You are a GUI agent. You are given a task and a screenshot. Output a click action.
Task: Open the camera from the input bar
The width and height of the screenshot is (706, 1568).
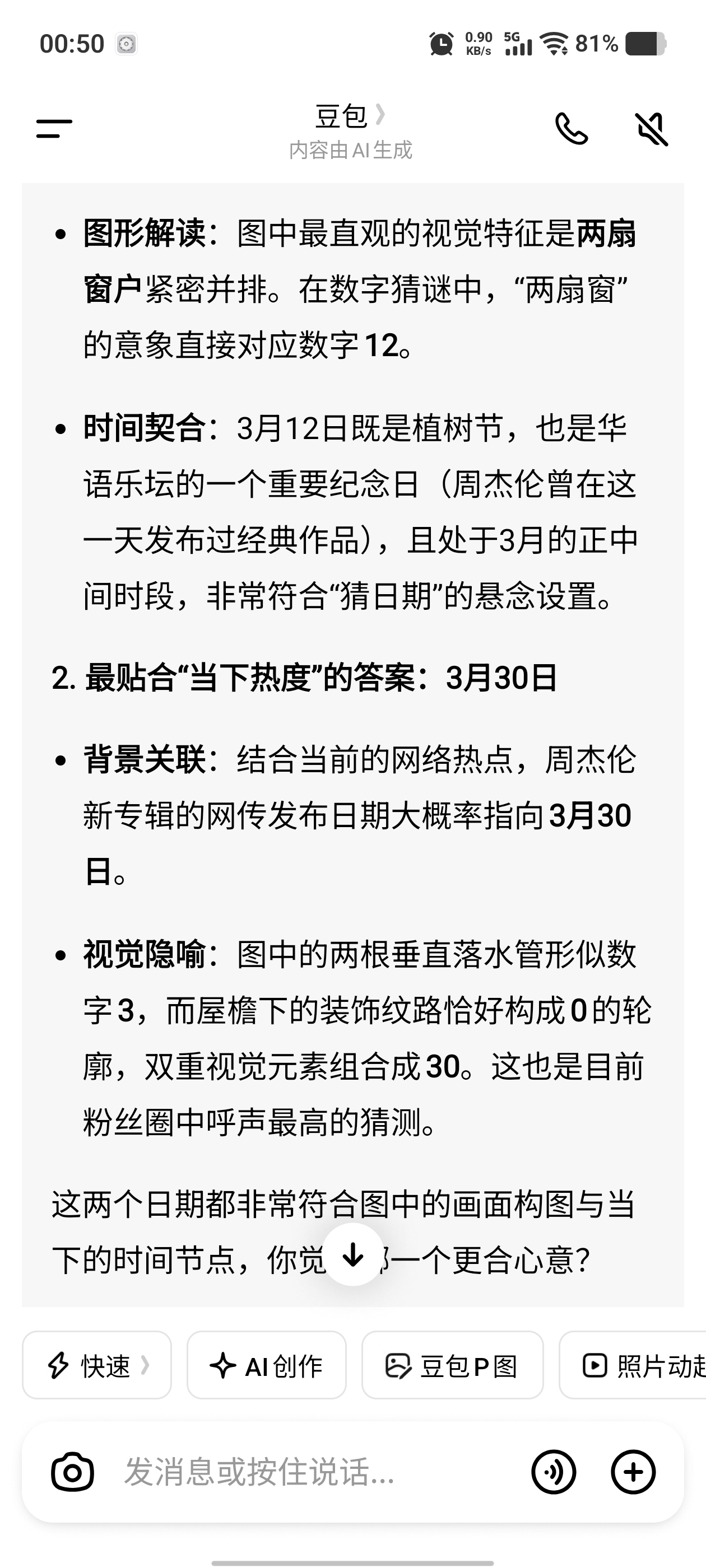tap(72, 1472)
